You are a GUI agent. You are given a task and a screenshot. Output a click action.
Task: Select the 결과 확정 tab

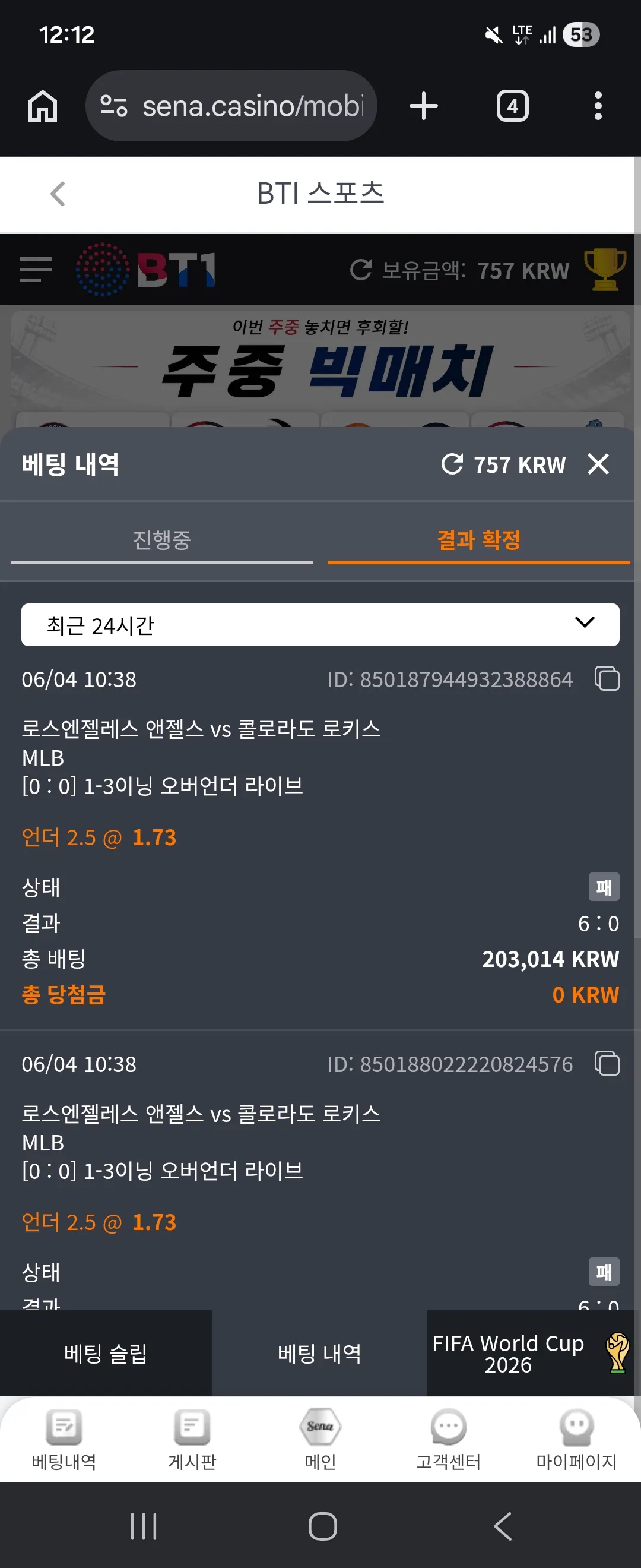478,540
